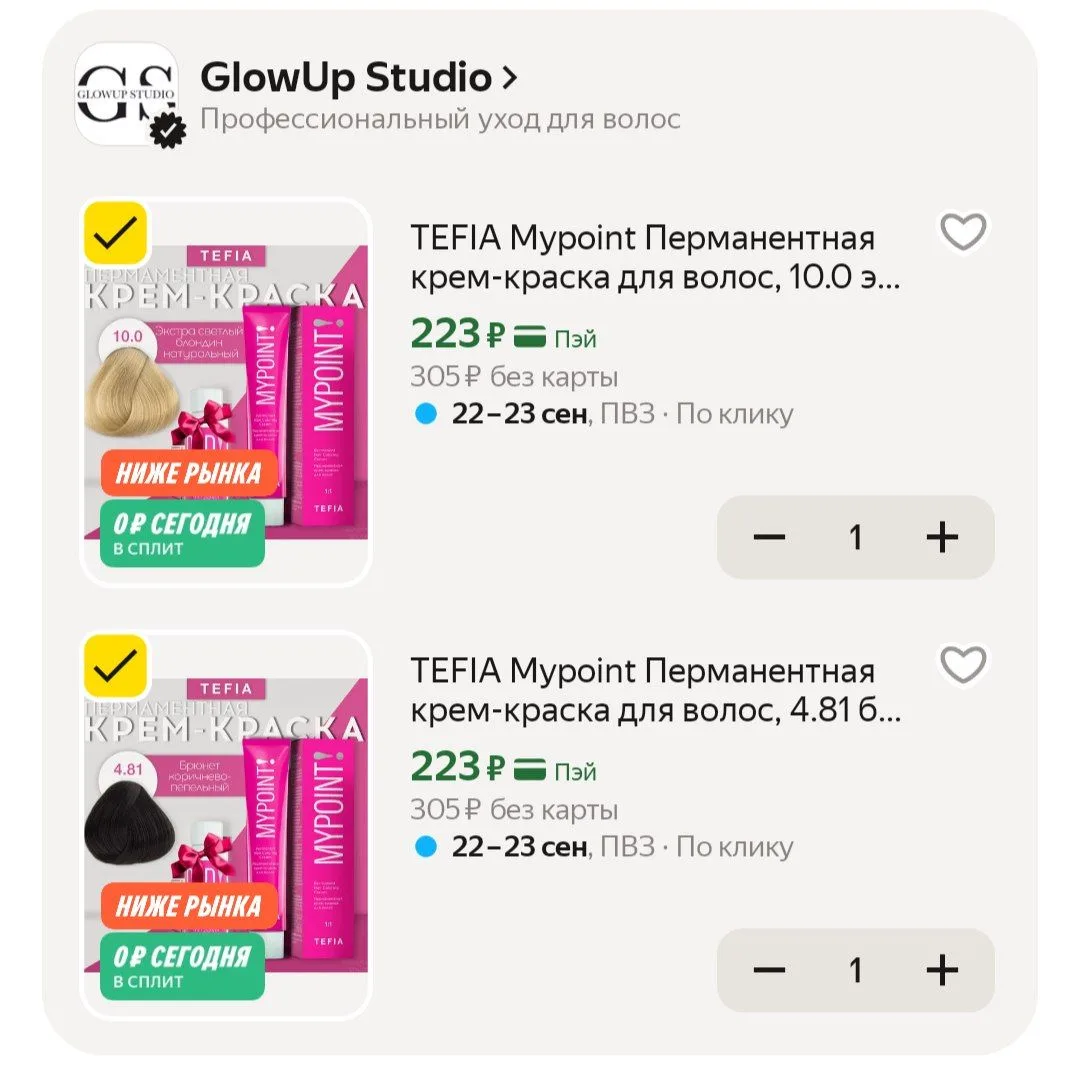
Task: Increase quantity of the TEFIA 4.81 dye
Action: 942,970
